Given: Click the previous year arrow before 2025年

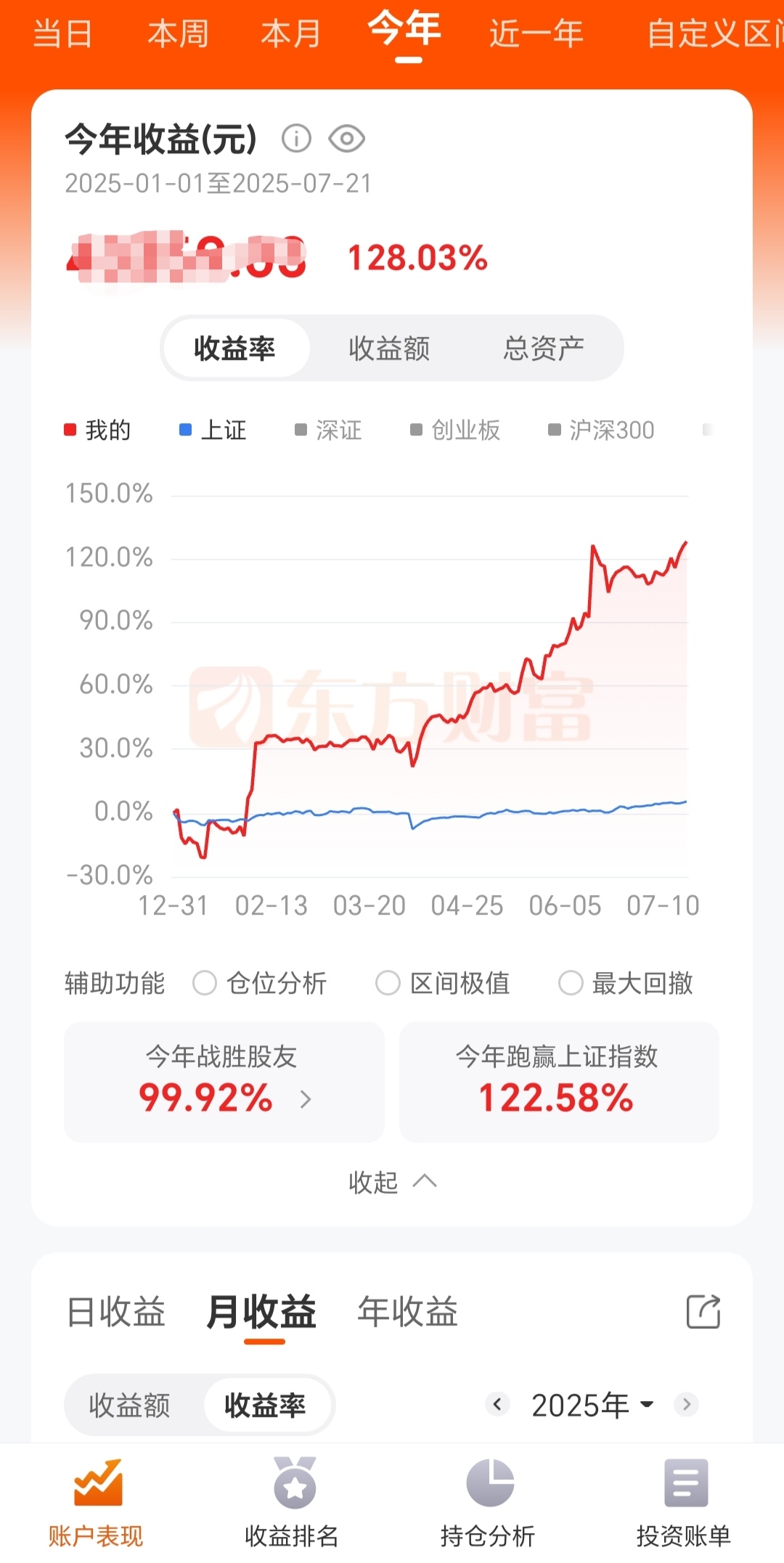Looking at the screenshot, I should click(x=497, y=1405).
